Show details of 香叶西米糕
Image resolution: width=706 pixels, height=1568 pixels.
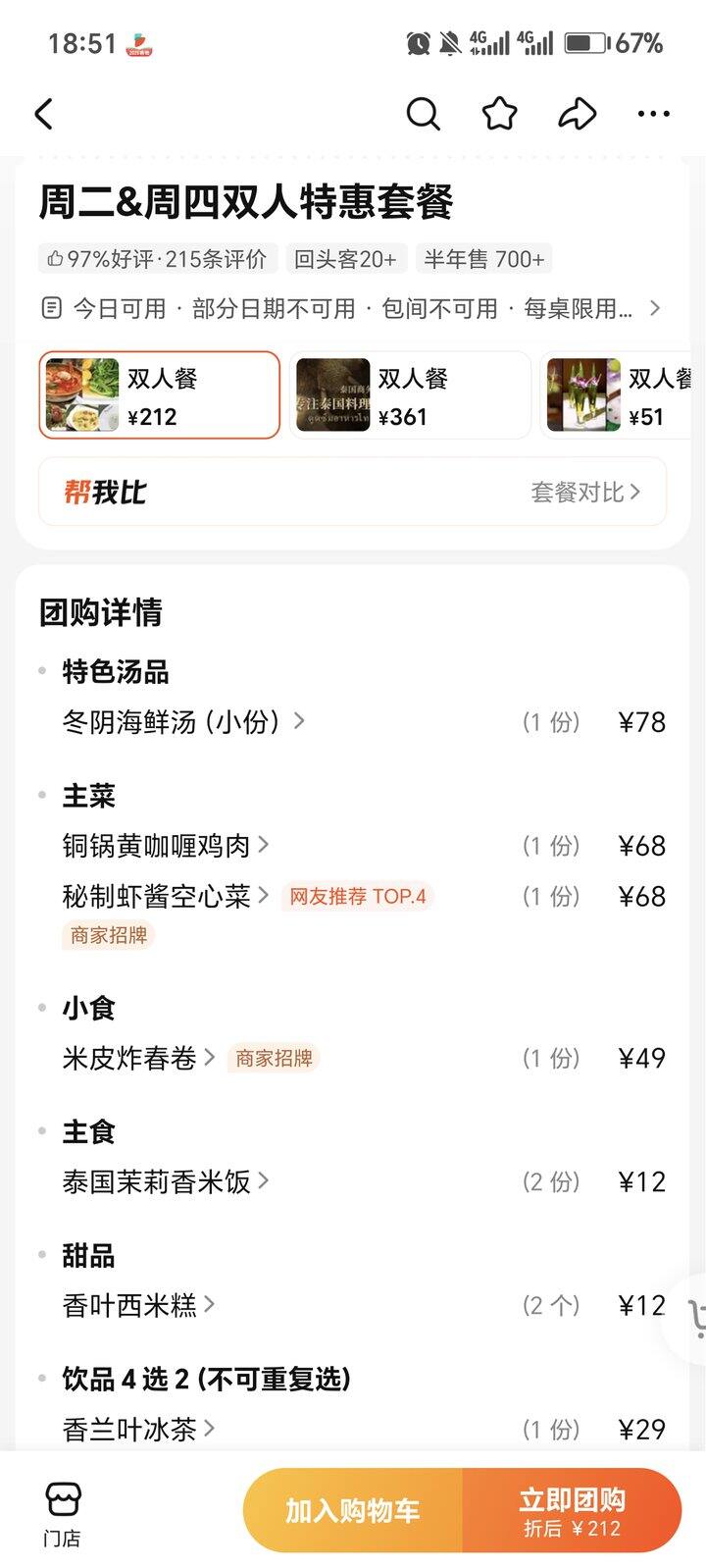[x=139, y=1306]
